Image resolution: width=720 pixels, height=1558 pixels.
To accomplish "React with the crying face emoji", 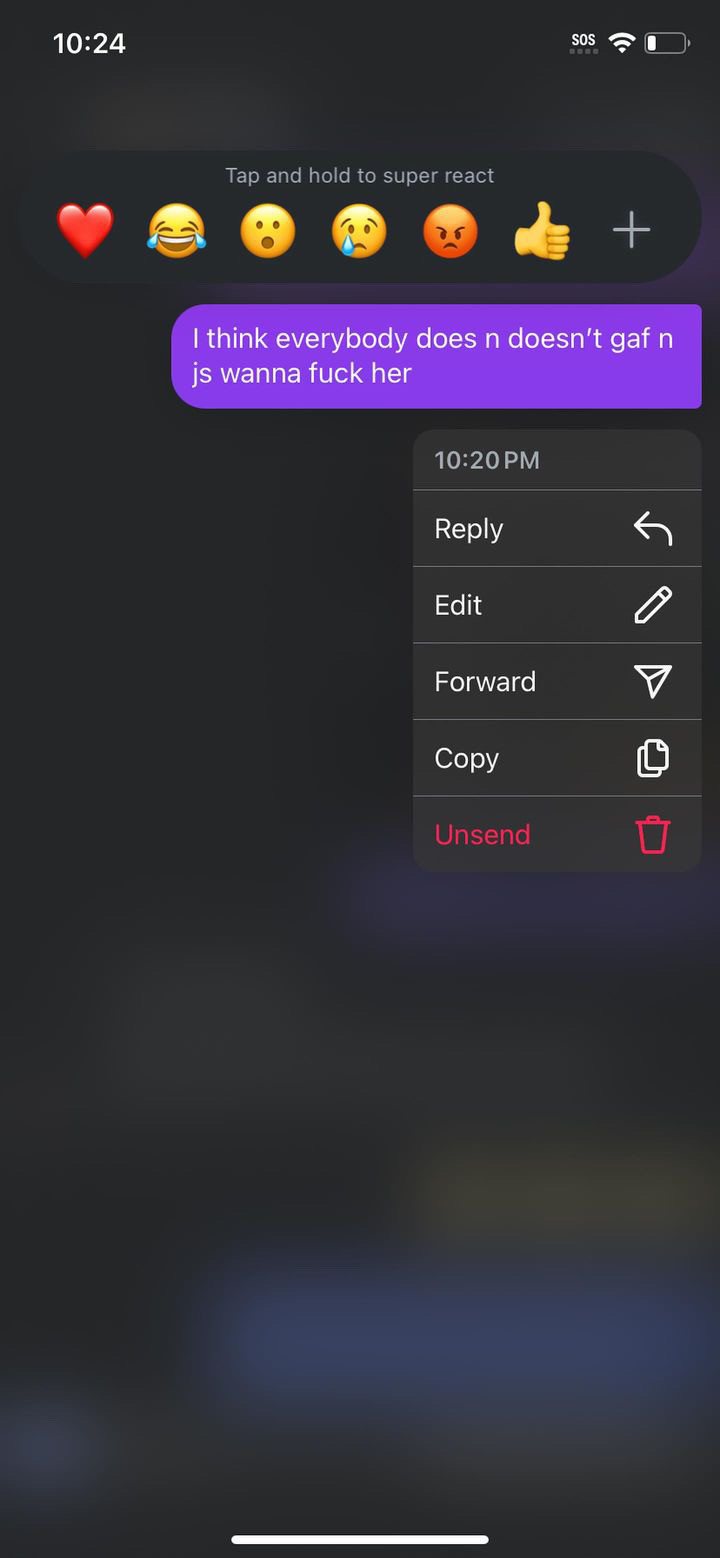I will point(359,231).
